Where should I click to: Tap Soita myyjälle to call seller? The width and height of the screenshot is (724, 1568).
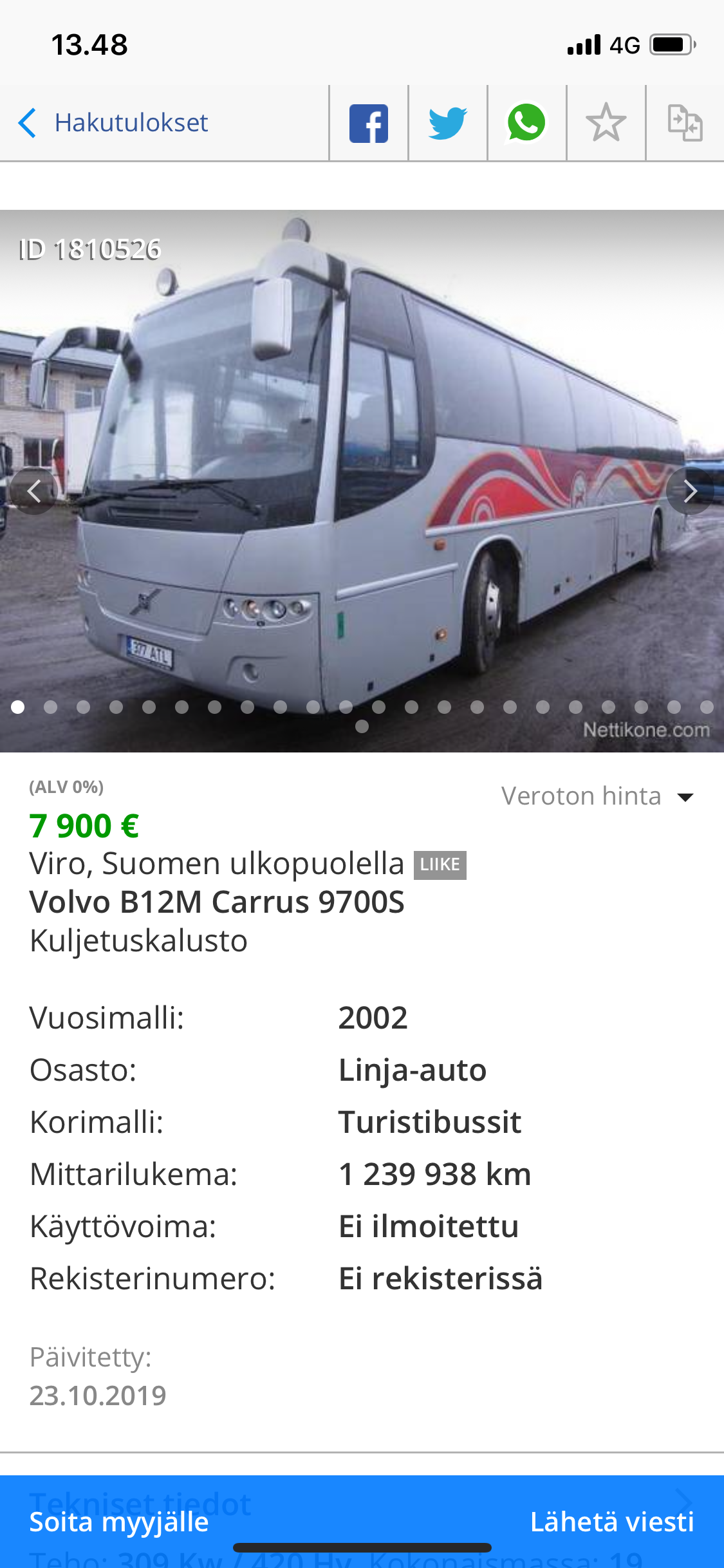[119, 1522]
